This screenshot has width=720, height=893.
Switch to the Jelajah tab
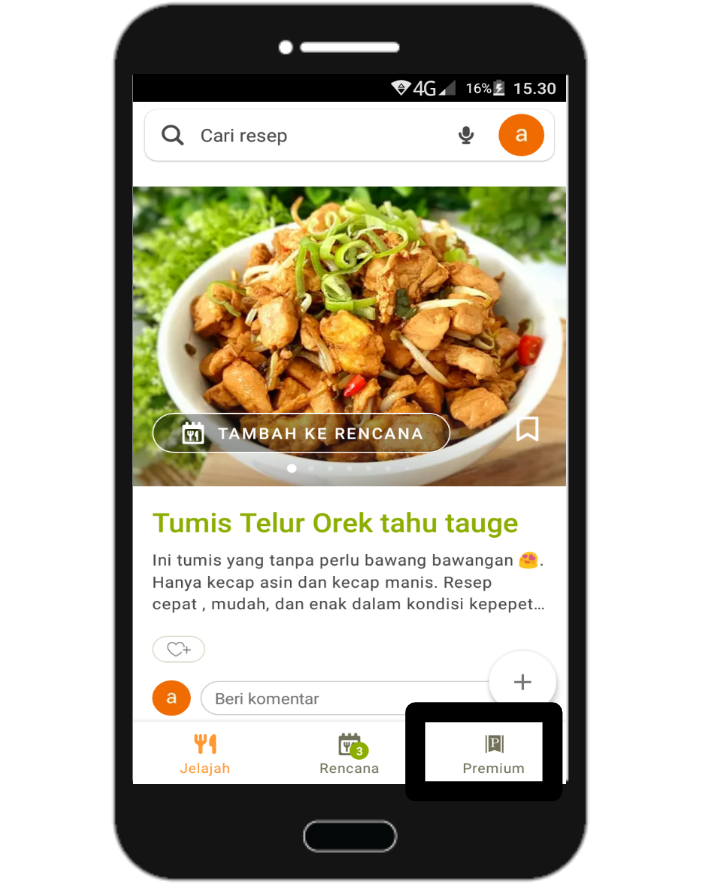click(205, 754)
